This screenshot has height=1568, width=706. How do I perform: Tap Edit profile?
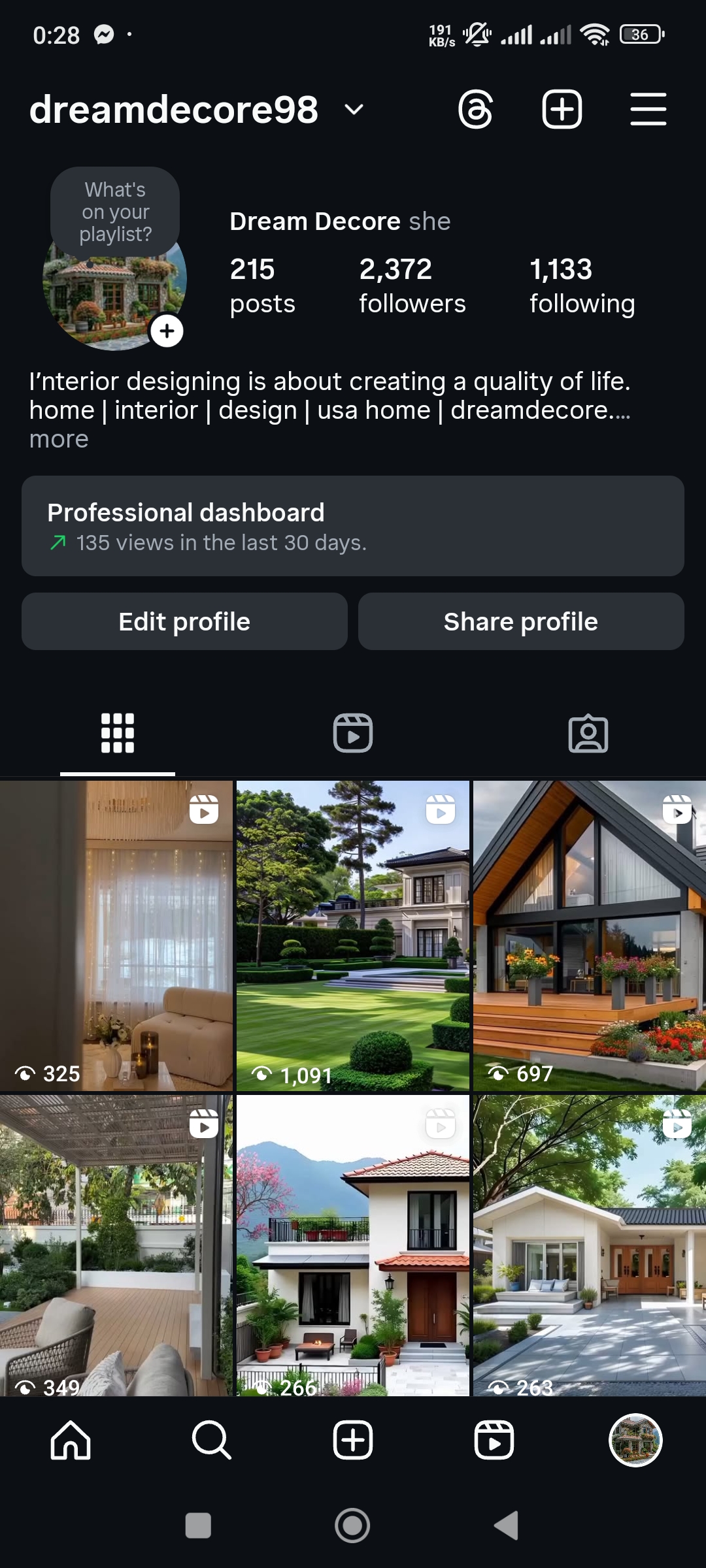click(x=184, y=621)
